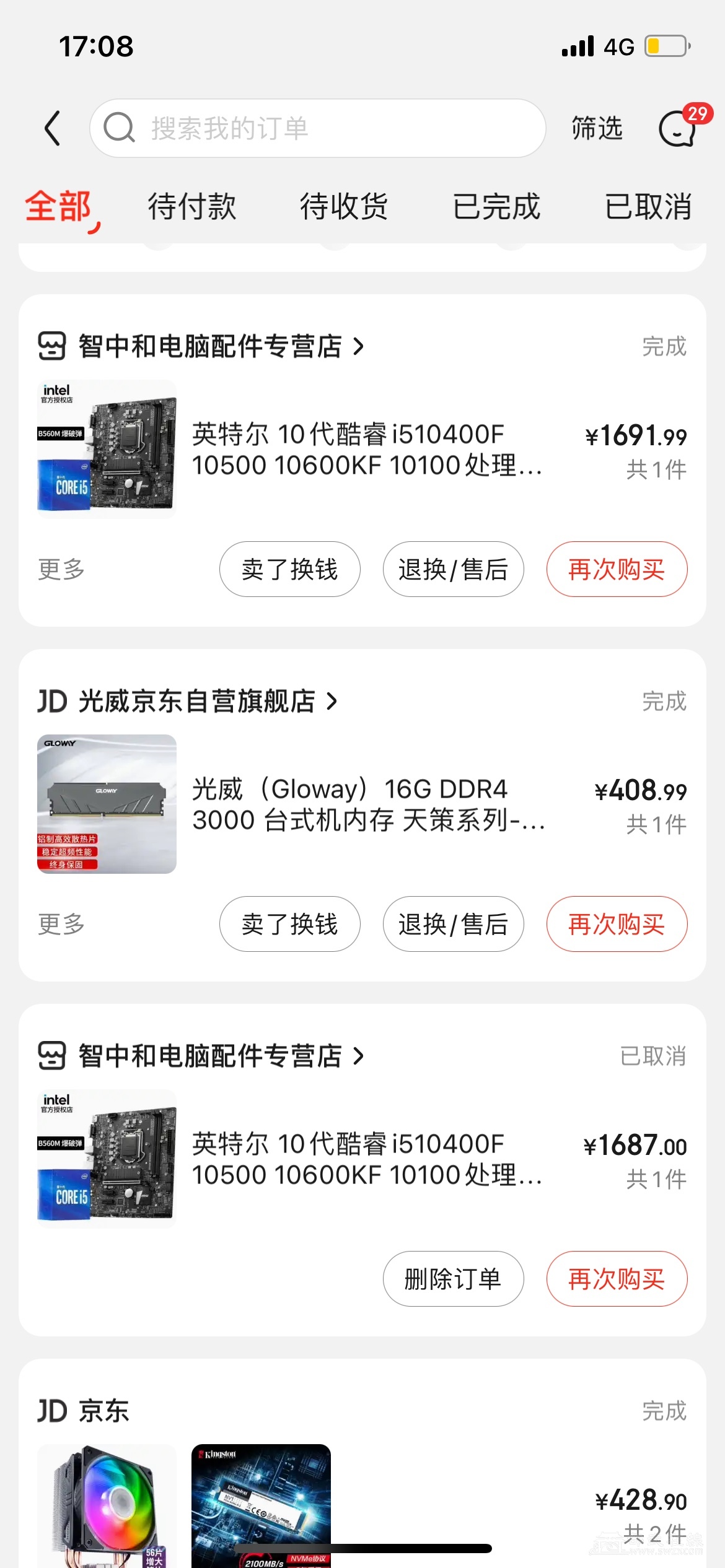Tap 再次购买 for the ¥1691.99 Intel order

click(x=617, y=569)
